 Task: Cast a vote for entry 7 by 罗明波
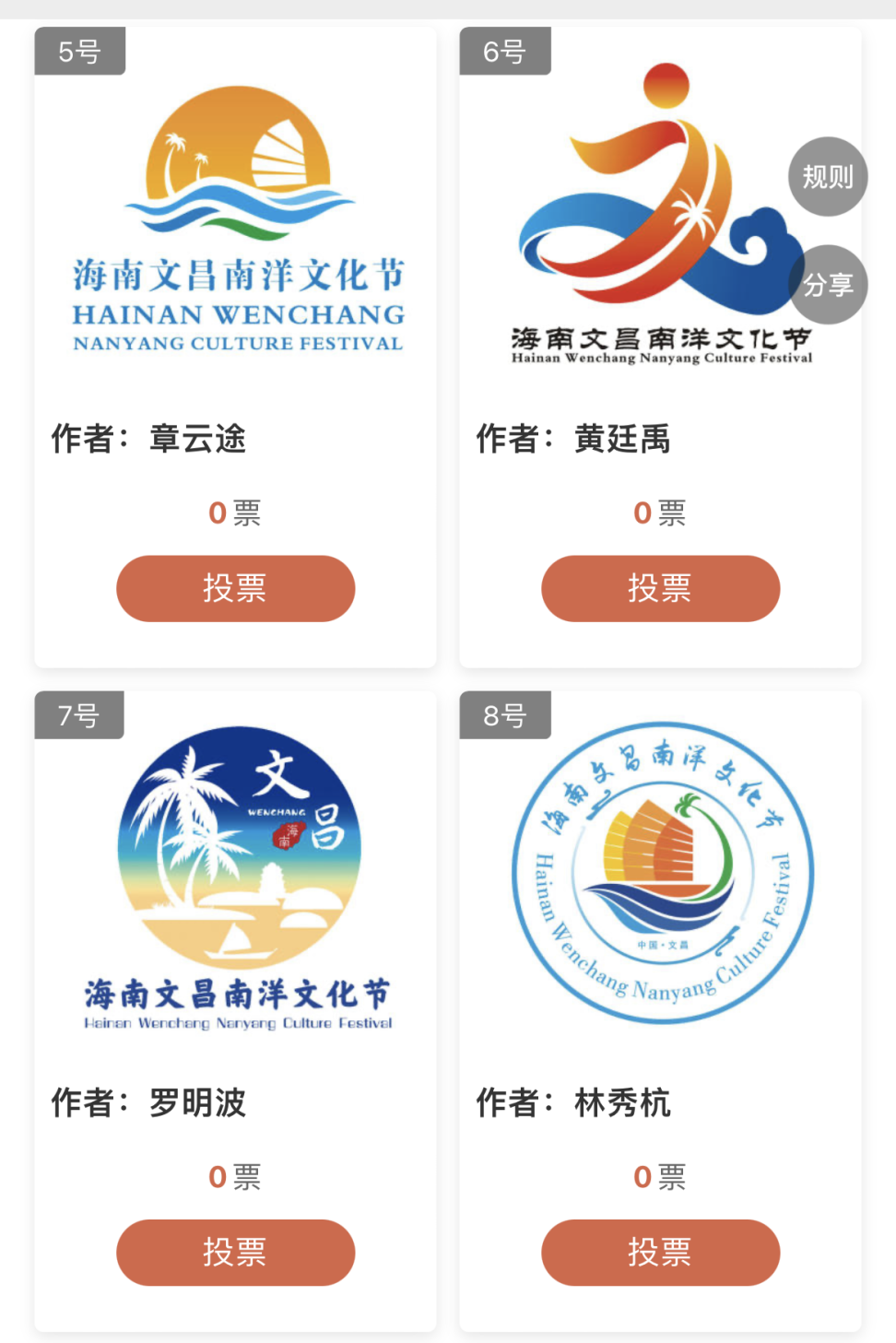point(235,1252)
